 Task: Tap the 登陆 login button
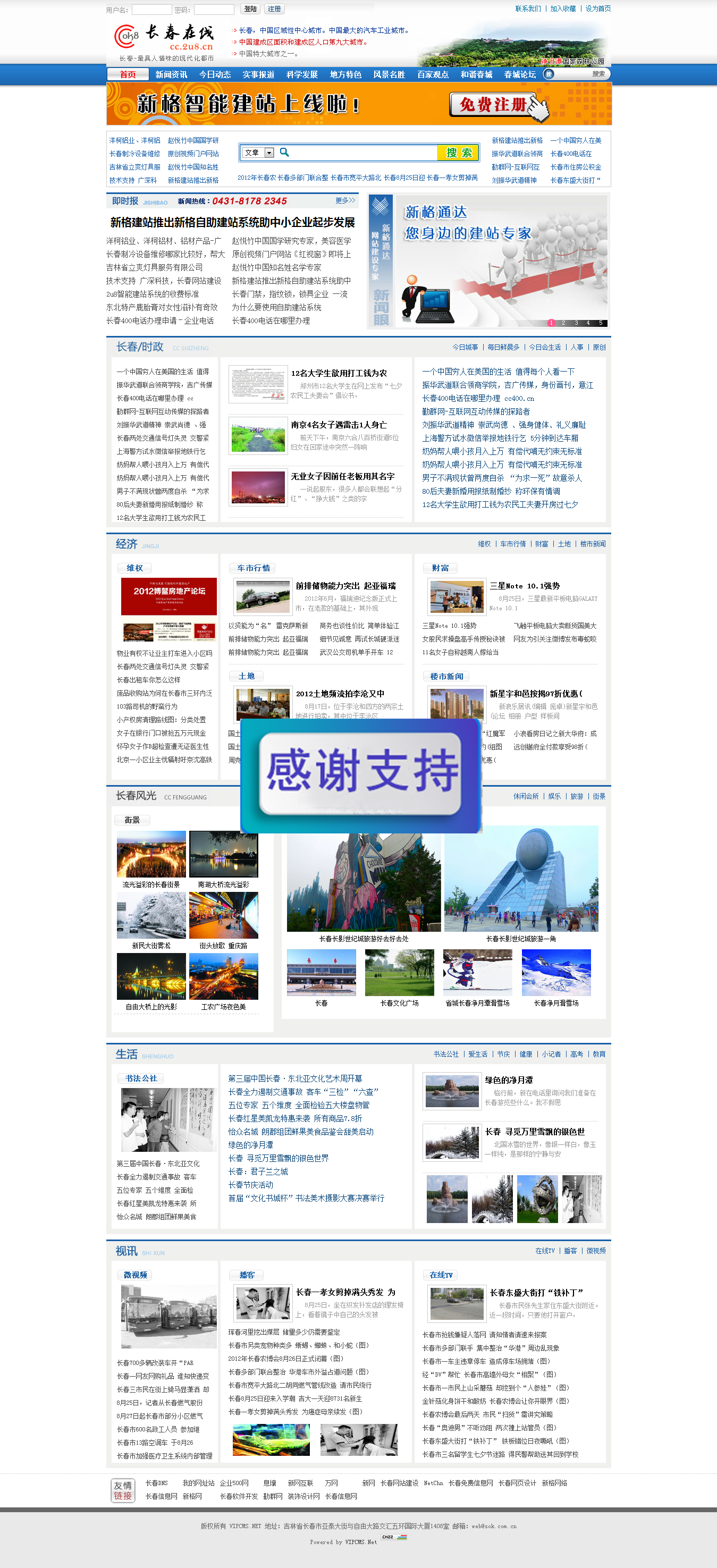250,9
